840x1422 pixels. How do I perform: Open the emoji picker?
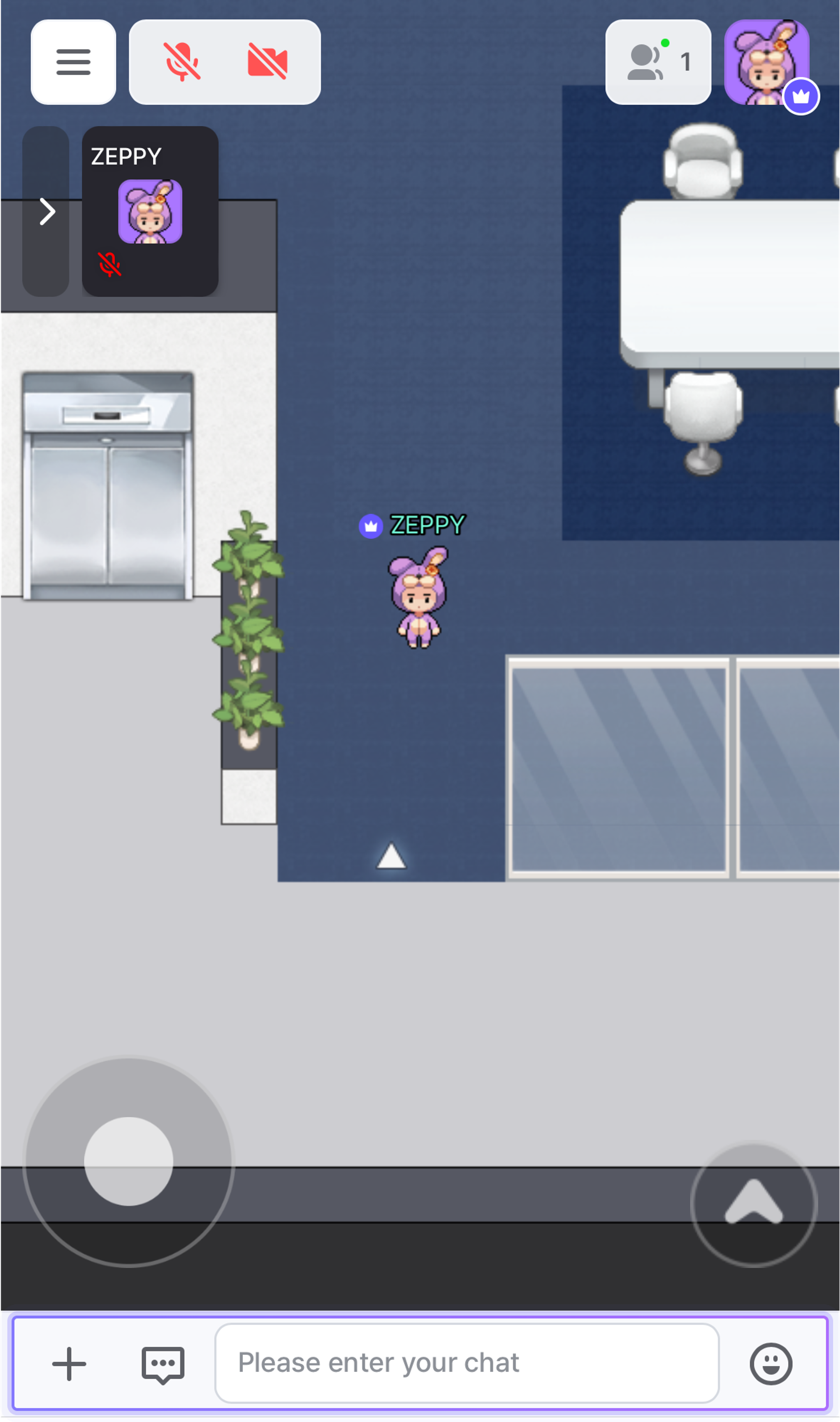point(770,1364)
